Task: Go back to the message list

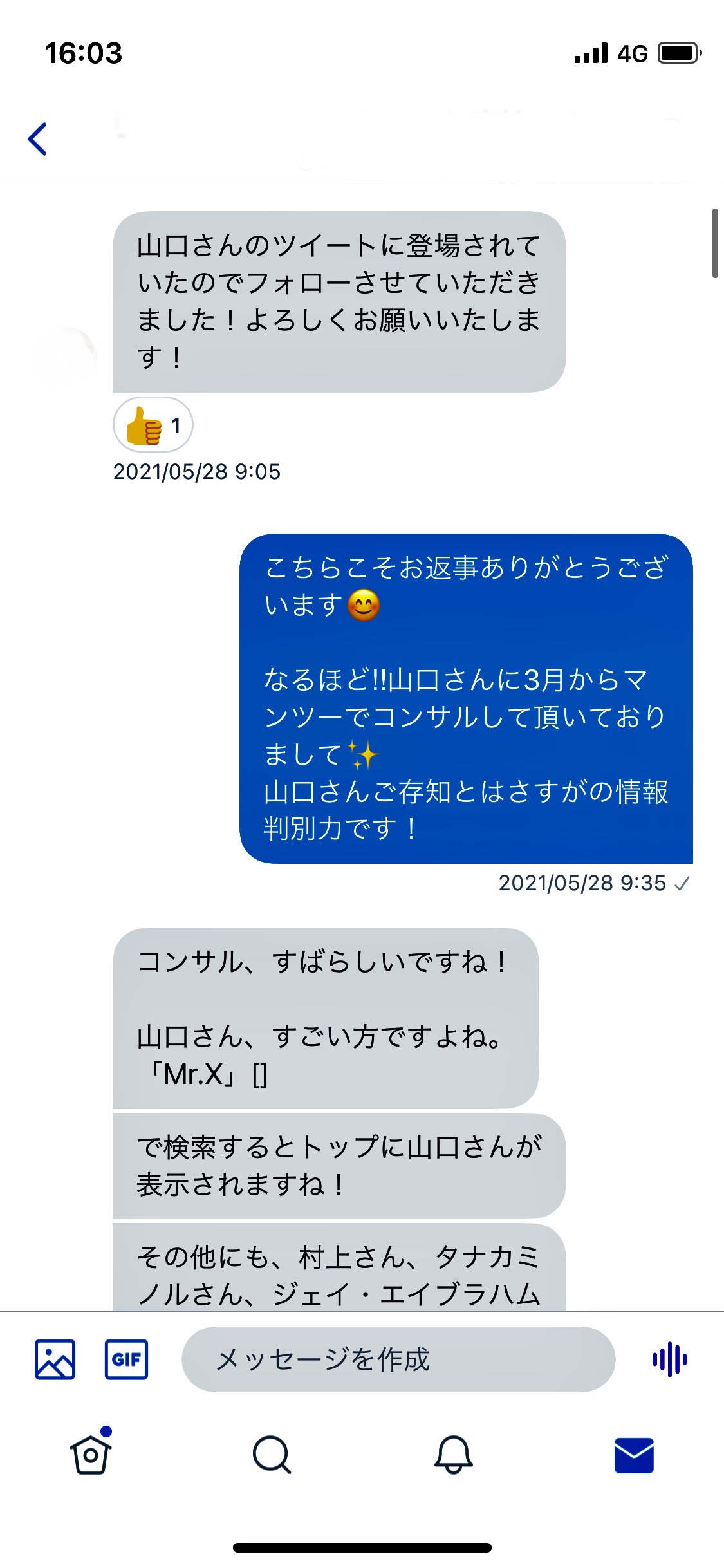Action: point(38,139)
